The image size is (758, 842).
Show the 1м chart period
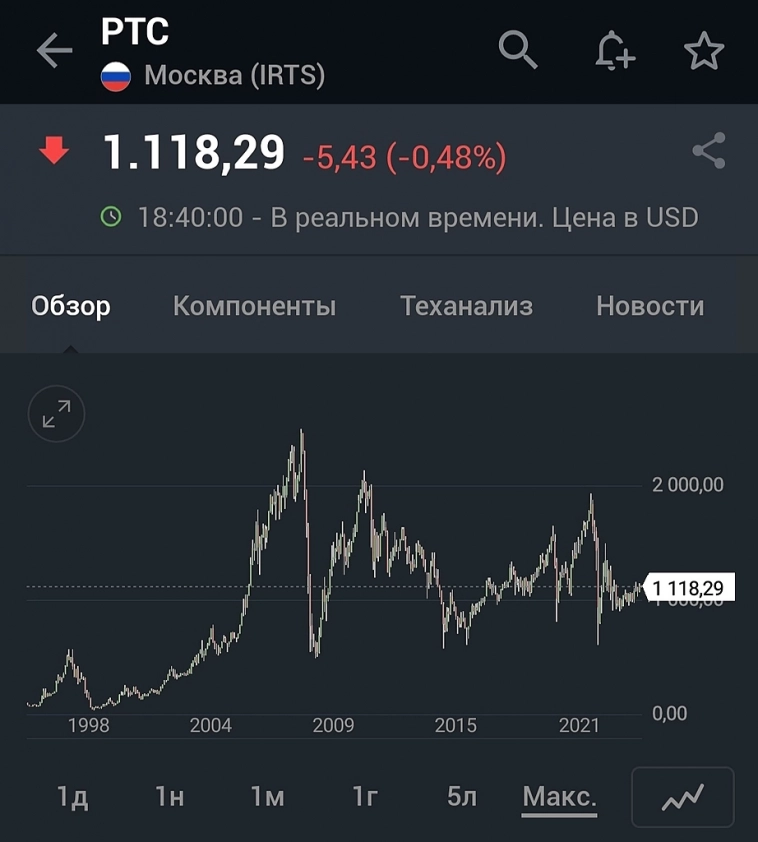point(267,797)
